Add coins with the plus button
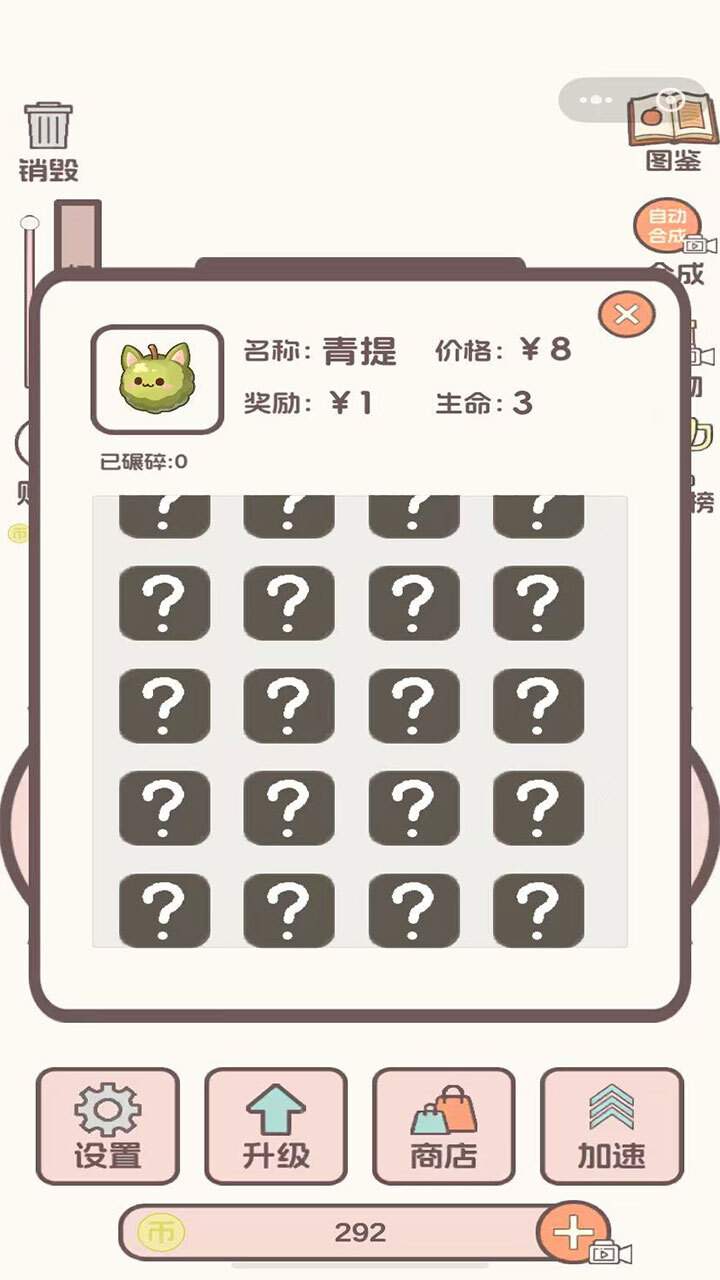 pos(573,1232)
